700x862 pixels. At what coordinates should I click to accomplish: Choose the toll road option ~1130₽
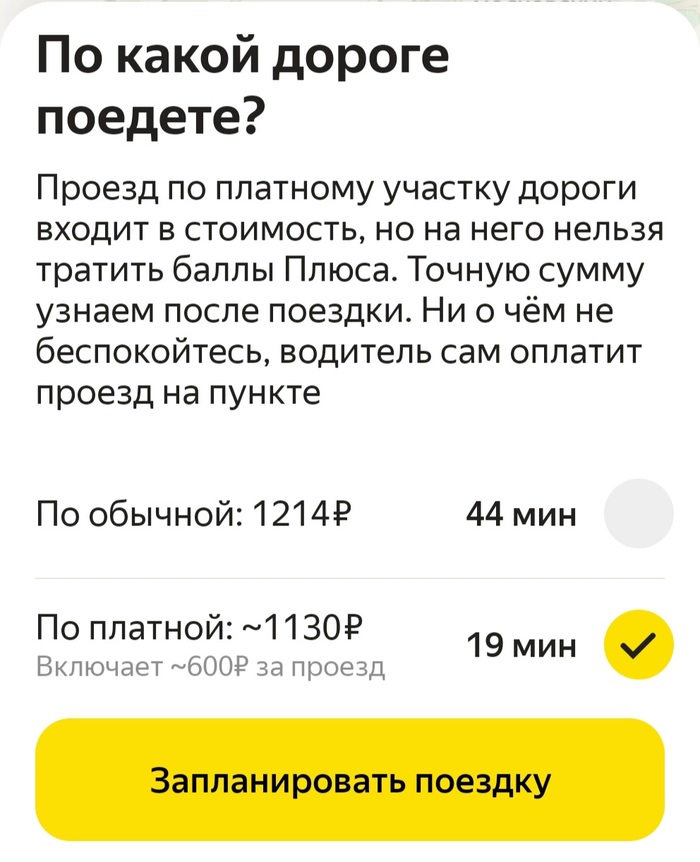click(x=639, y=645)
